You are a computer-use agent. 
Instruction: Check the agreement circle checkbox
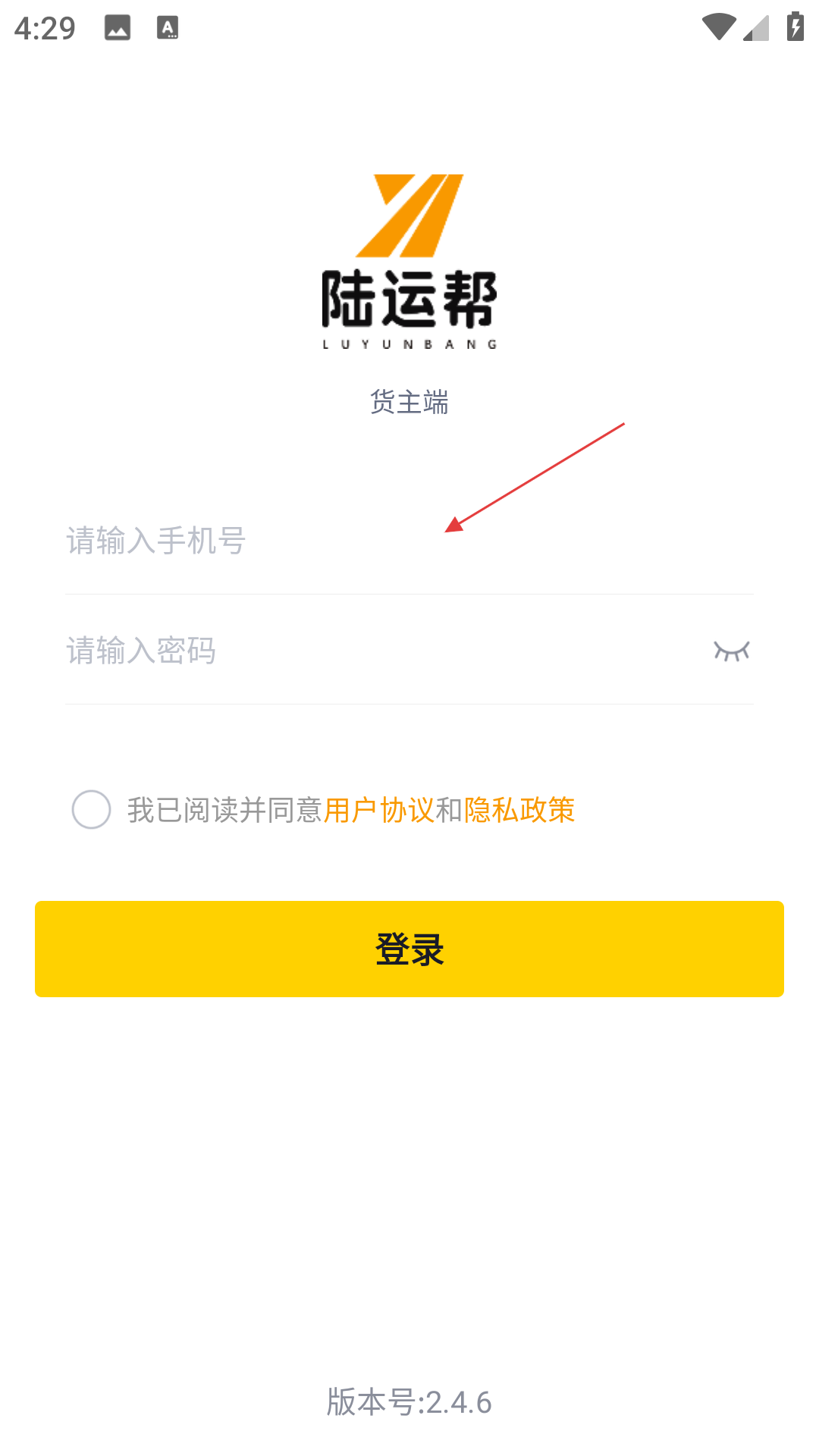coord(91,809)
